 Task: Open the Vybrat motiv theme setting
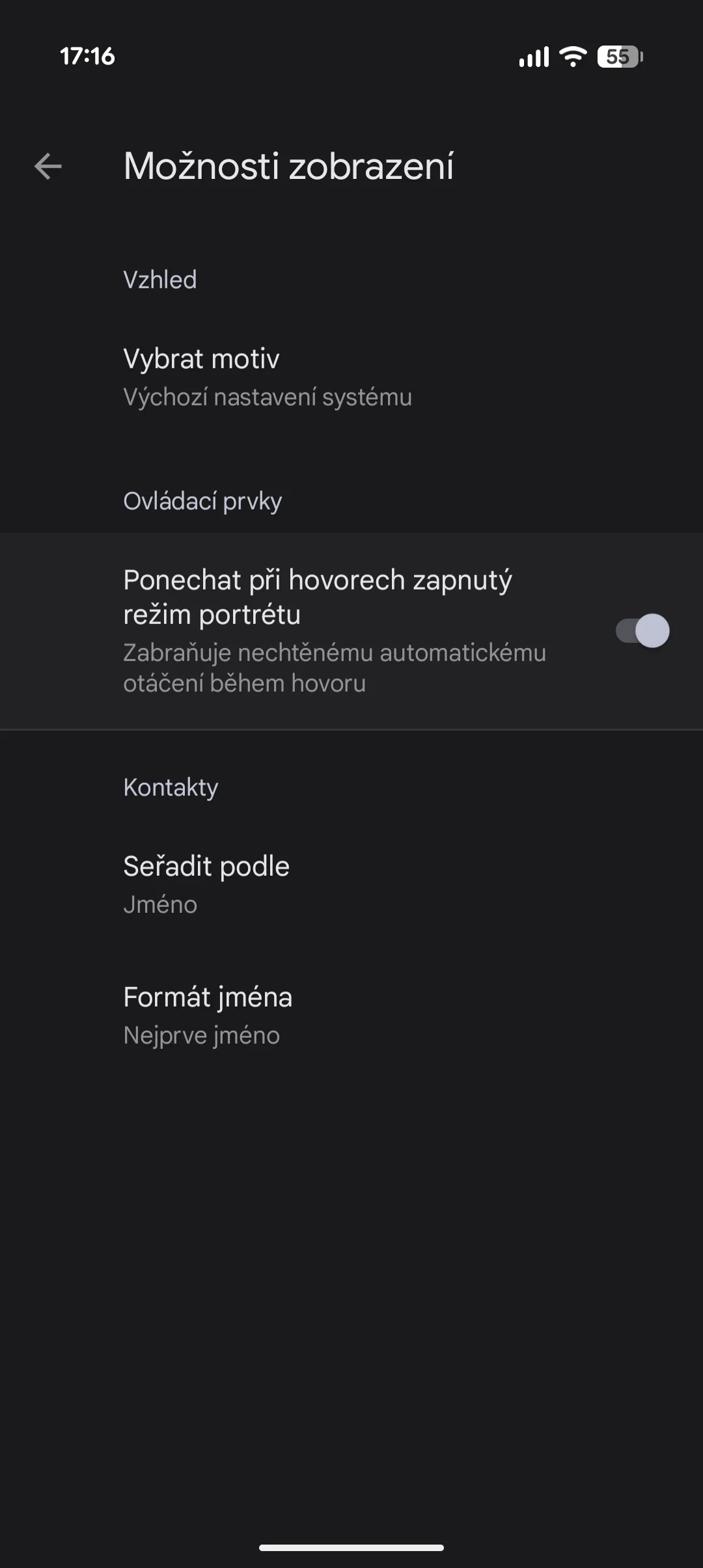[267, 377]
